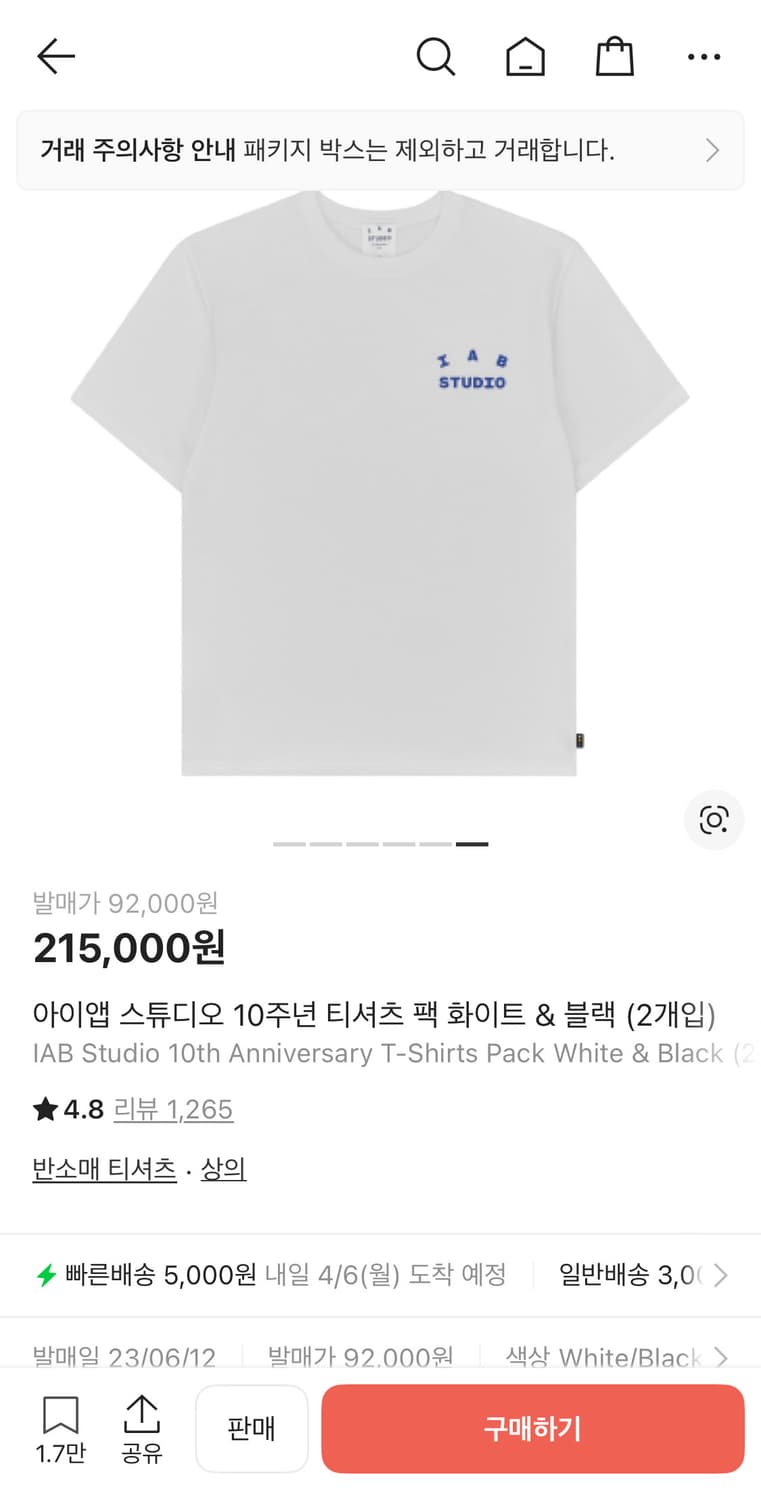Screen dimensions: 761x1500
Task: Go to home via the home icon
Action: point(525,56)
